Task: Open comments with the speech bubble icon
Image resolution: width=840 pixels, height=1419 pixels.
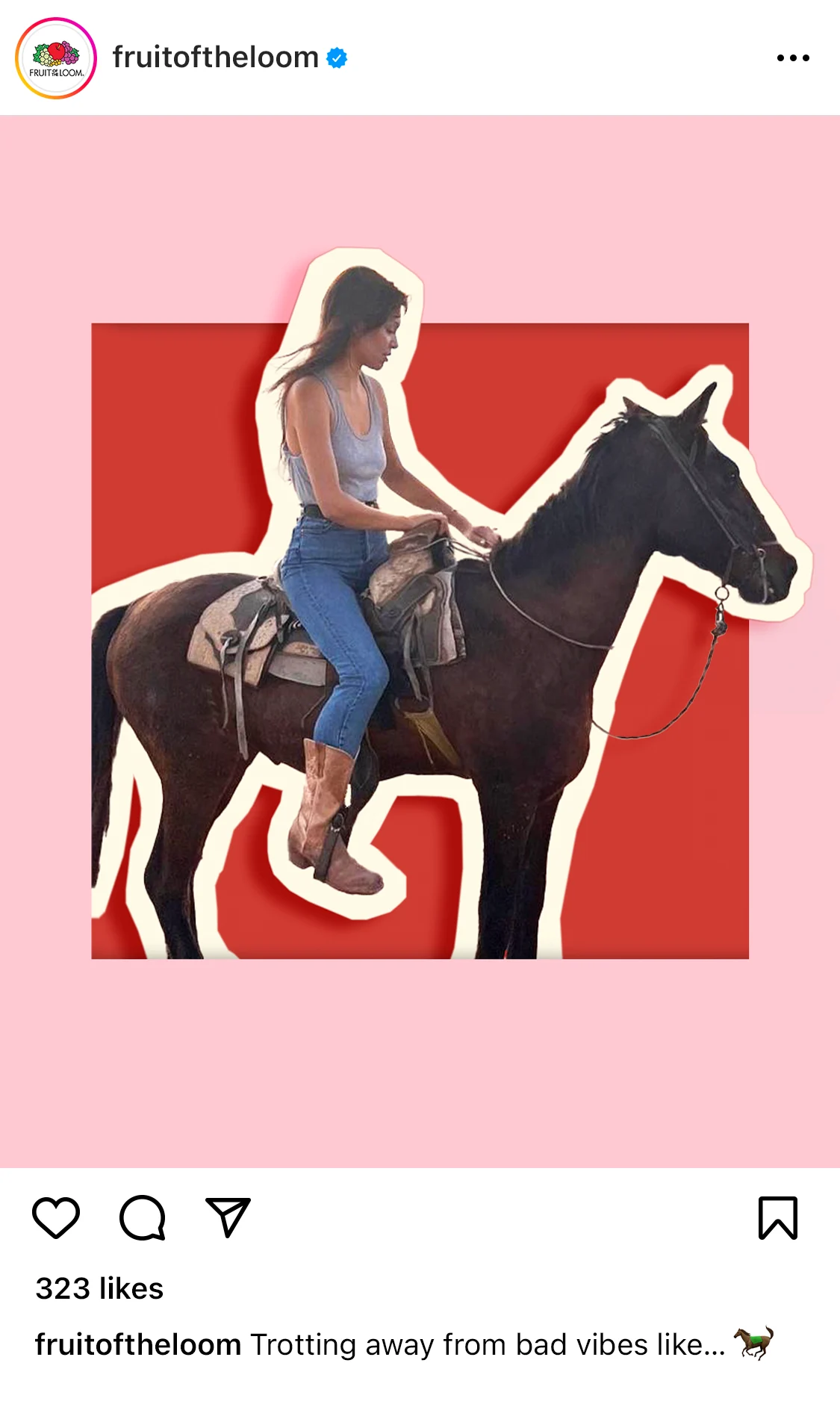Action: pos(142,1218)
